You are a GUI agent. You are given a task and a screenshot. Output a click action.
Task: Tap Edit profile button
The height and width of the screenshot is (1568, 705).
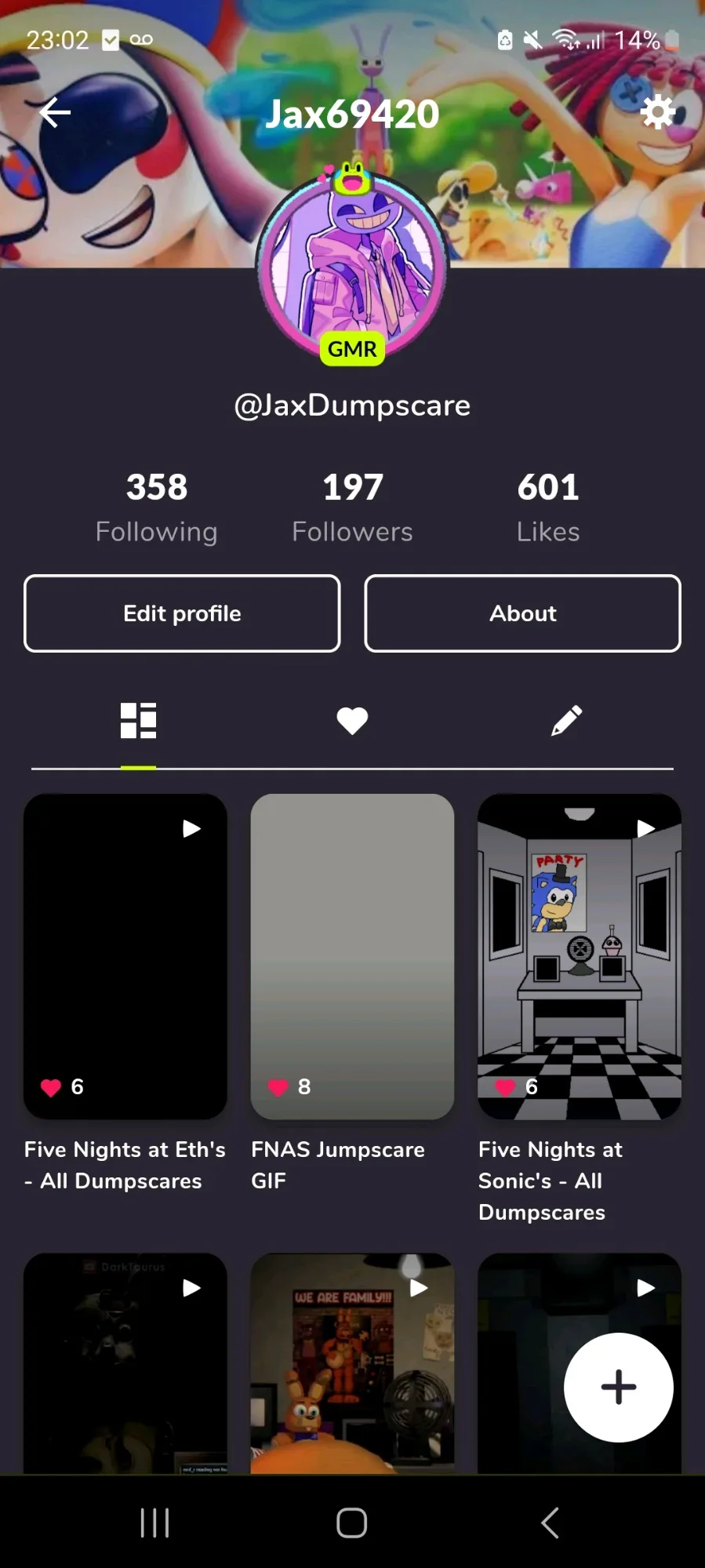point(182,613)
